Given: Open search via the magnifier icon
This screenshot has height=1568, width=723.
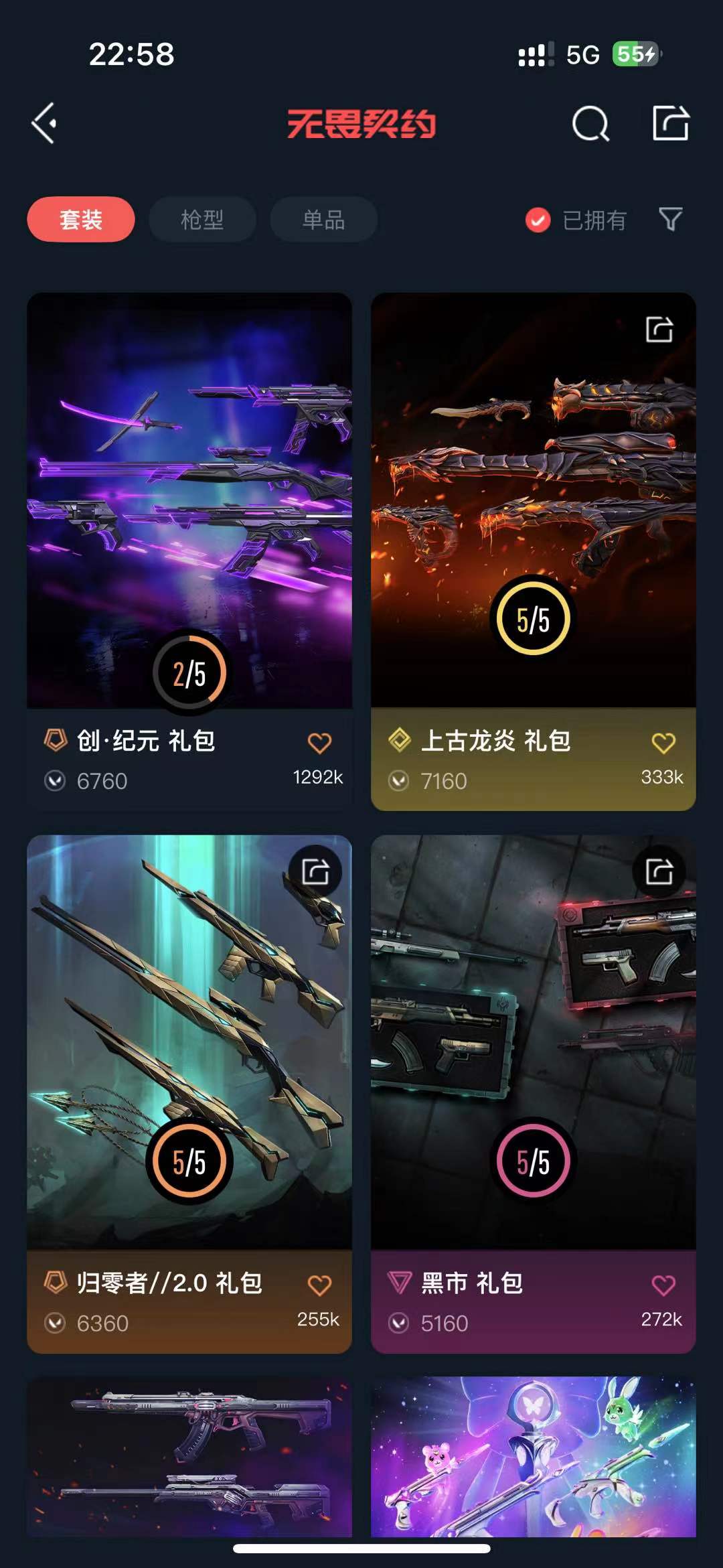Looking at the screenshot, I should (590, 124).
